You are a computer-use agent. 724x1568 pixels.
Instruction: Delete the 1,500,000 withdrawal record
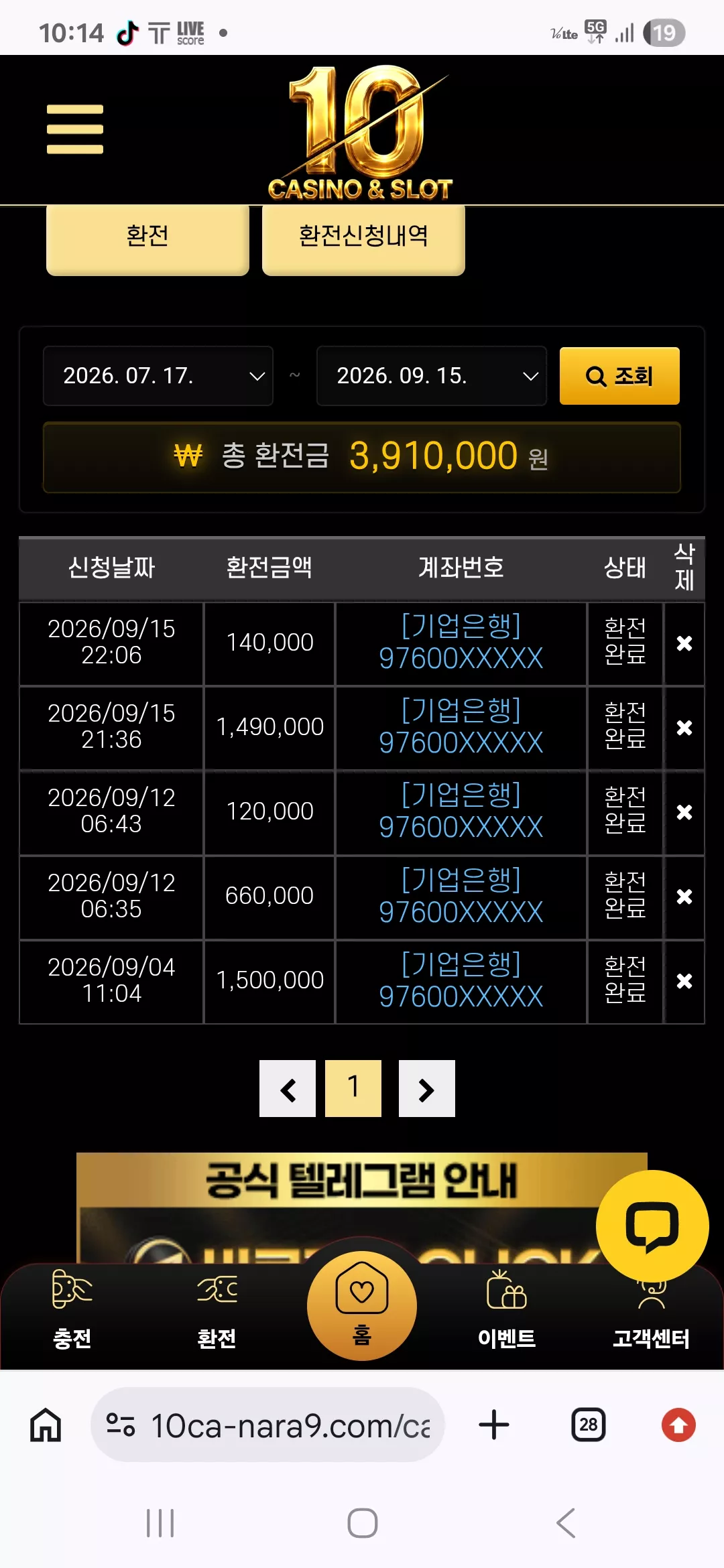pos(684,981)
